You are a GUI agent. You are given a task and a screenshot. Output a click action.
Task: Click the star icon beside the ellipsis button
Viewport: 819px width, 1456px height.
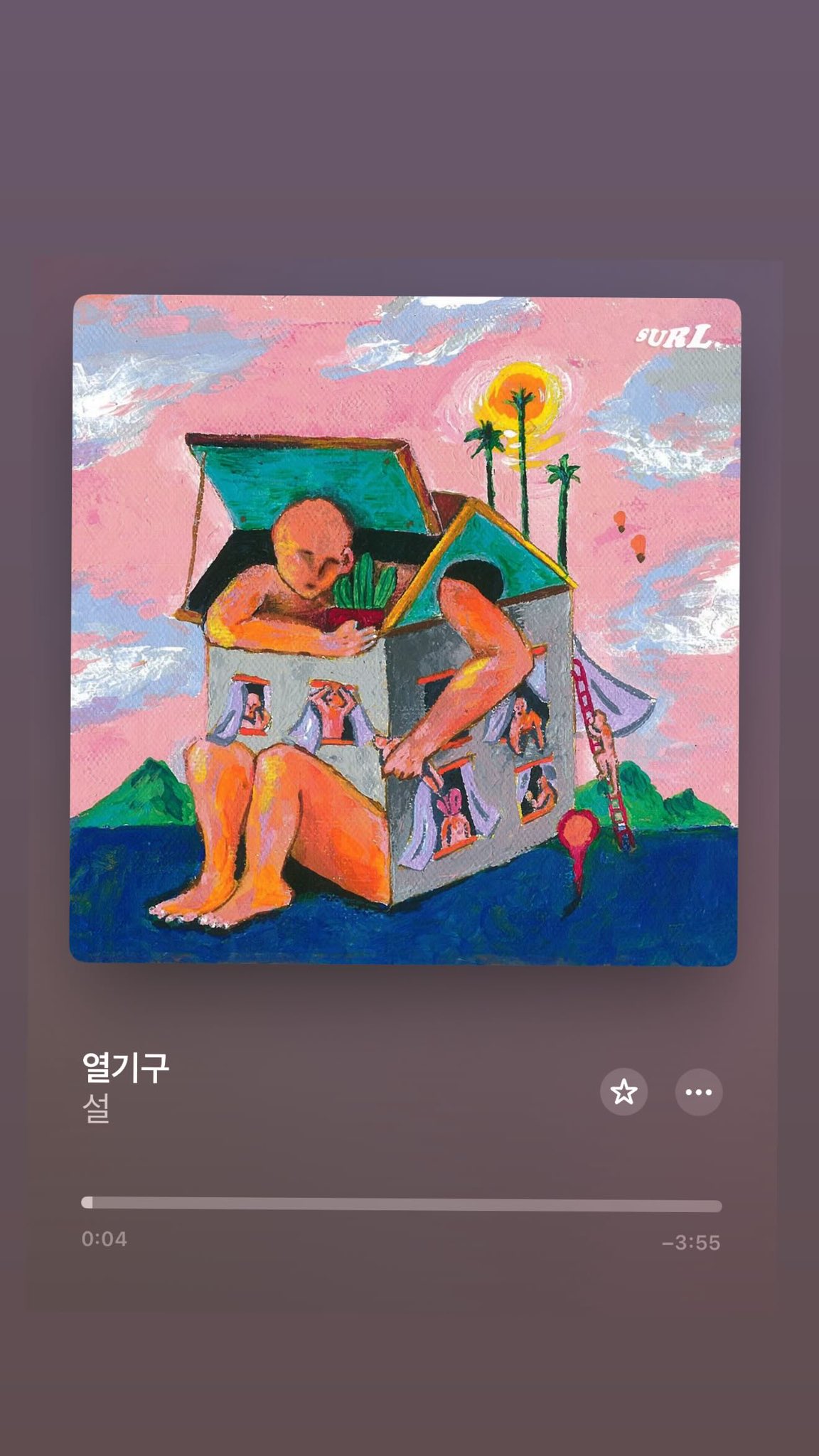(x=623, y=1093)
